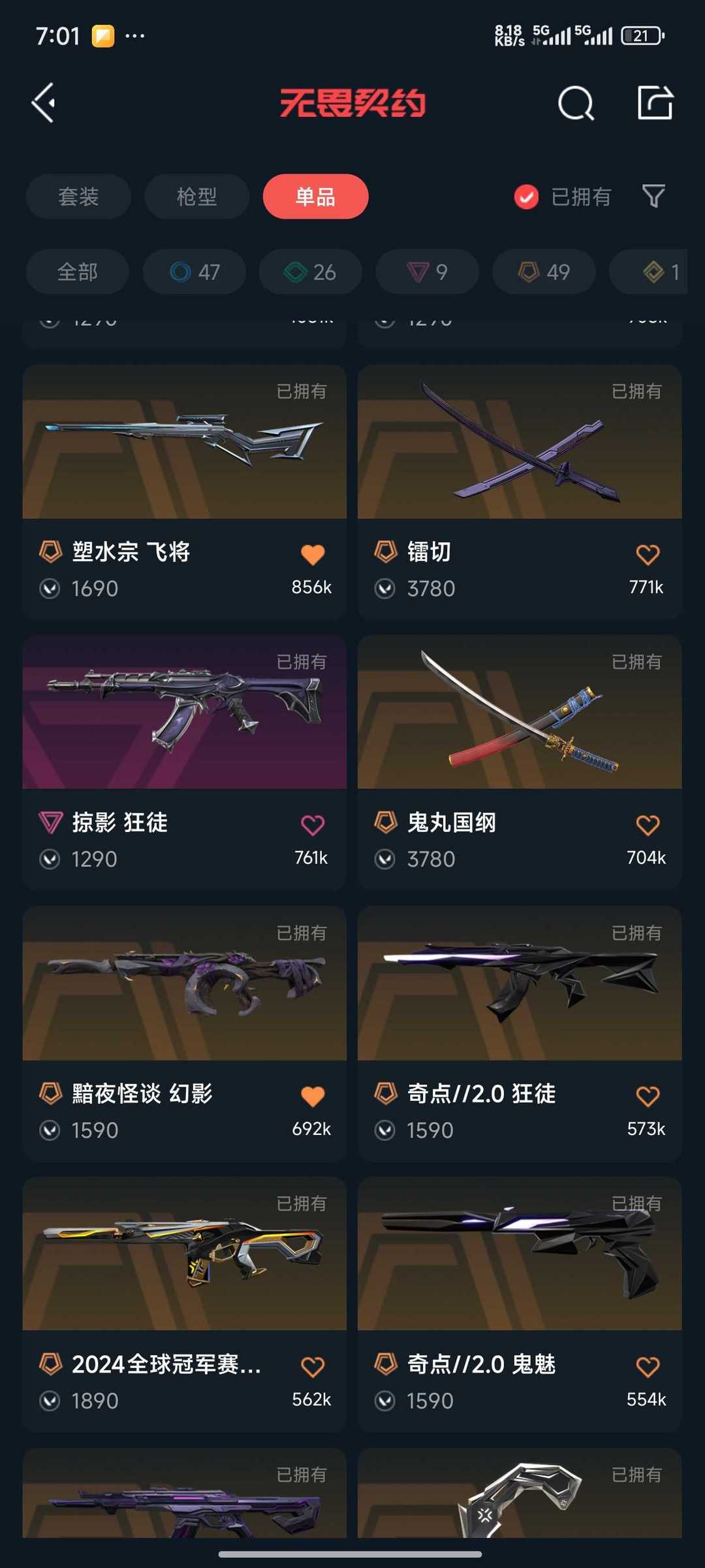Select the purple triangle rarity filter showing 9
Viewport: 705px width, 1568px height.
tap(426, 272)
